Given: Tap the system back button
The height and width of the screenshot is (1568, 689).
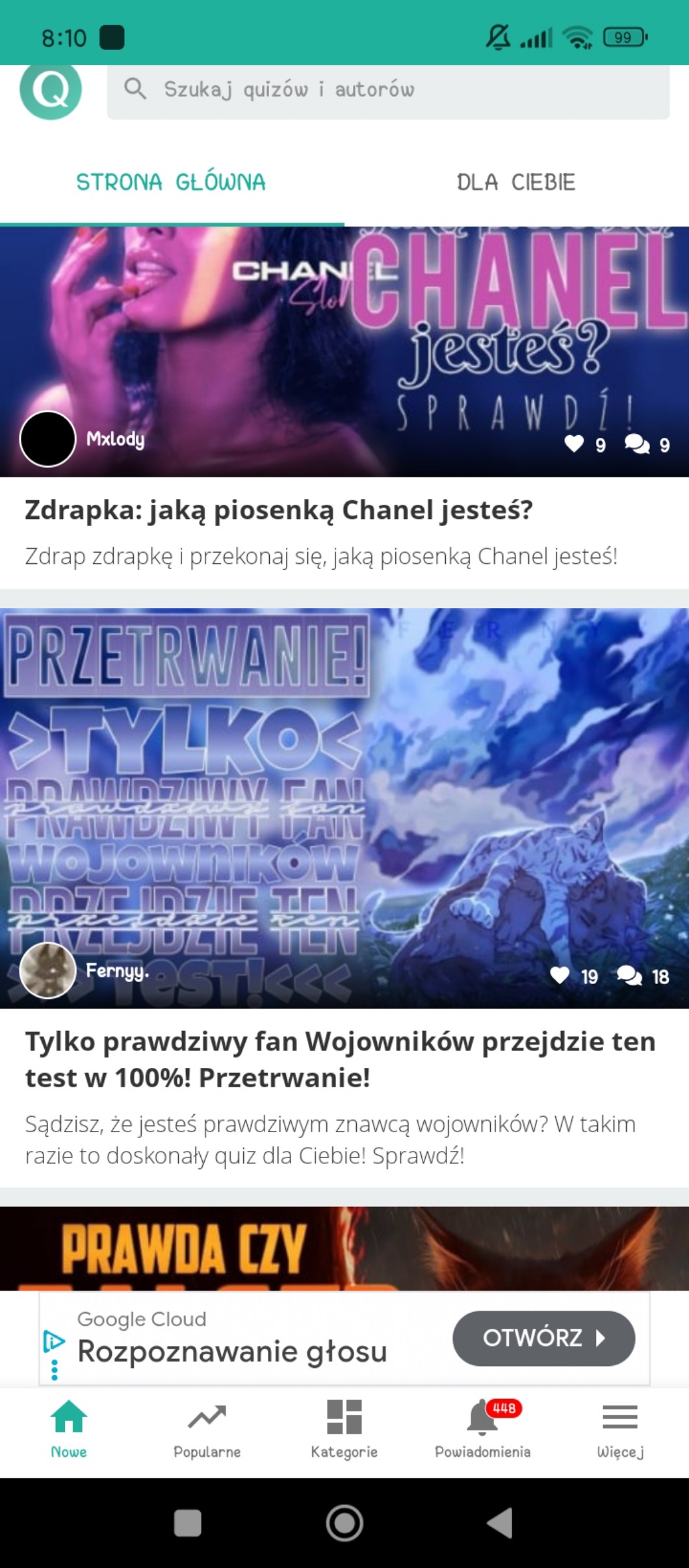Looking at the screenshot, I should click(499, 1523).
